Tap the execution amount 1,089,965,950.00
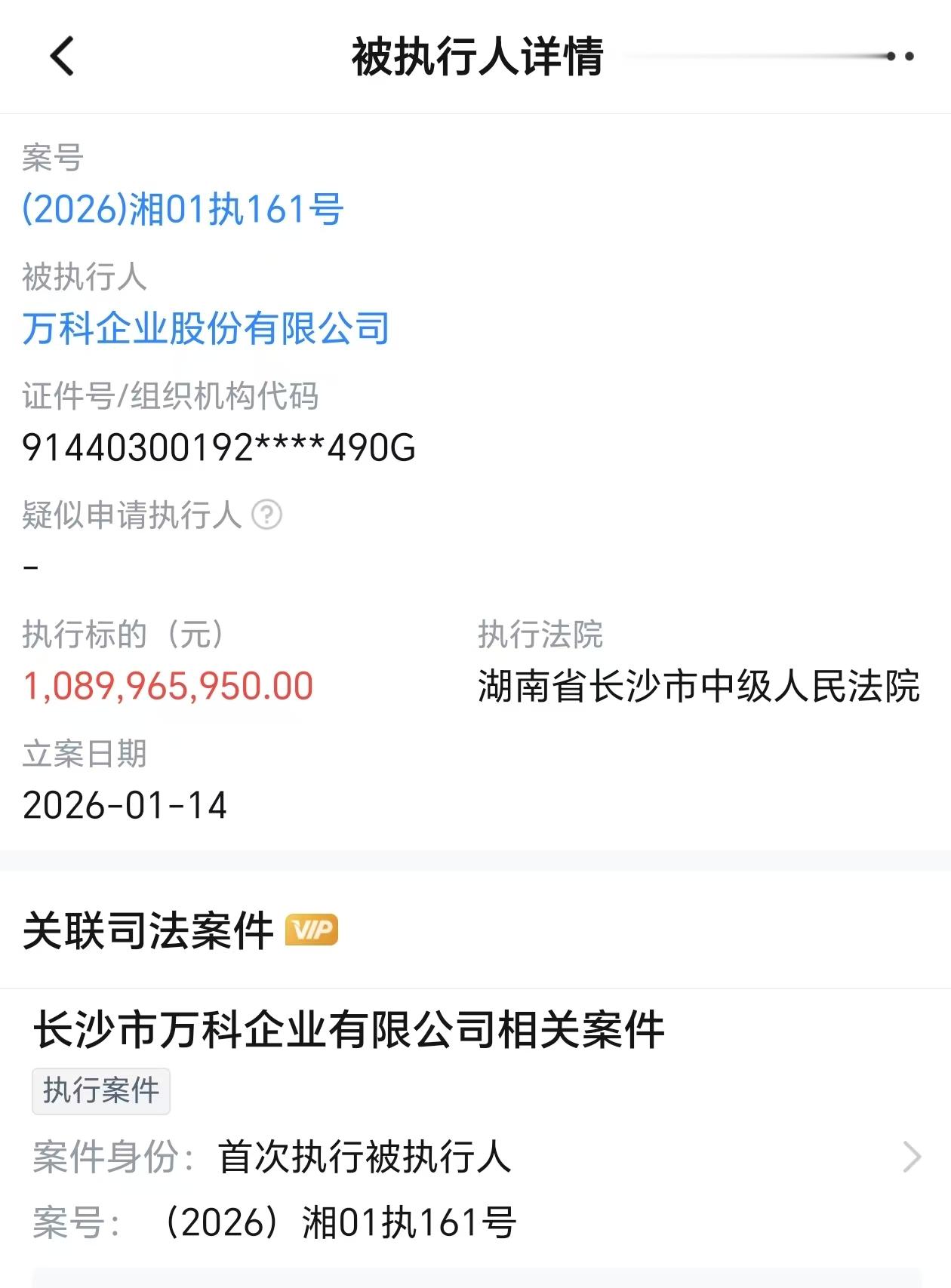 coord(168,686)
